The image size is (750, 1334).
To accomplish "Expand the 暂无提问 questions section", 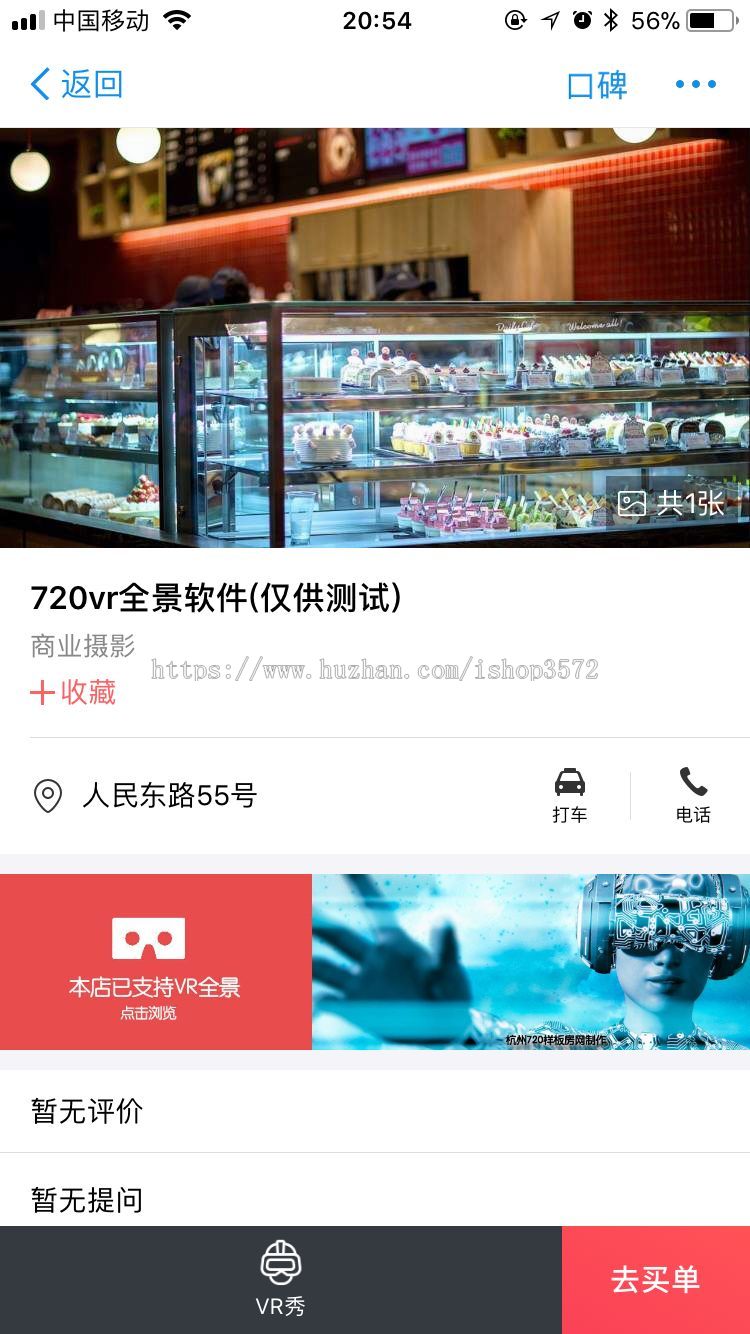I will click(x=85, y=1200).
